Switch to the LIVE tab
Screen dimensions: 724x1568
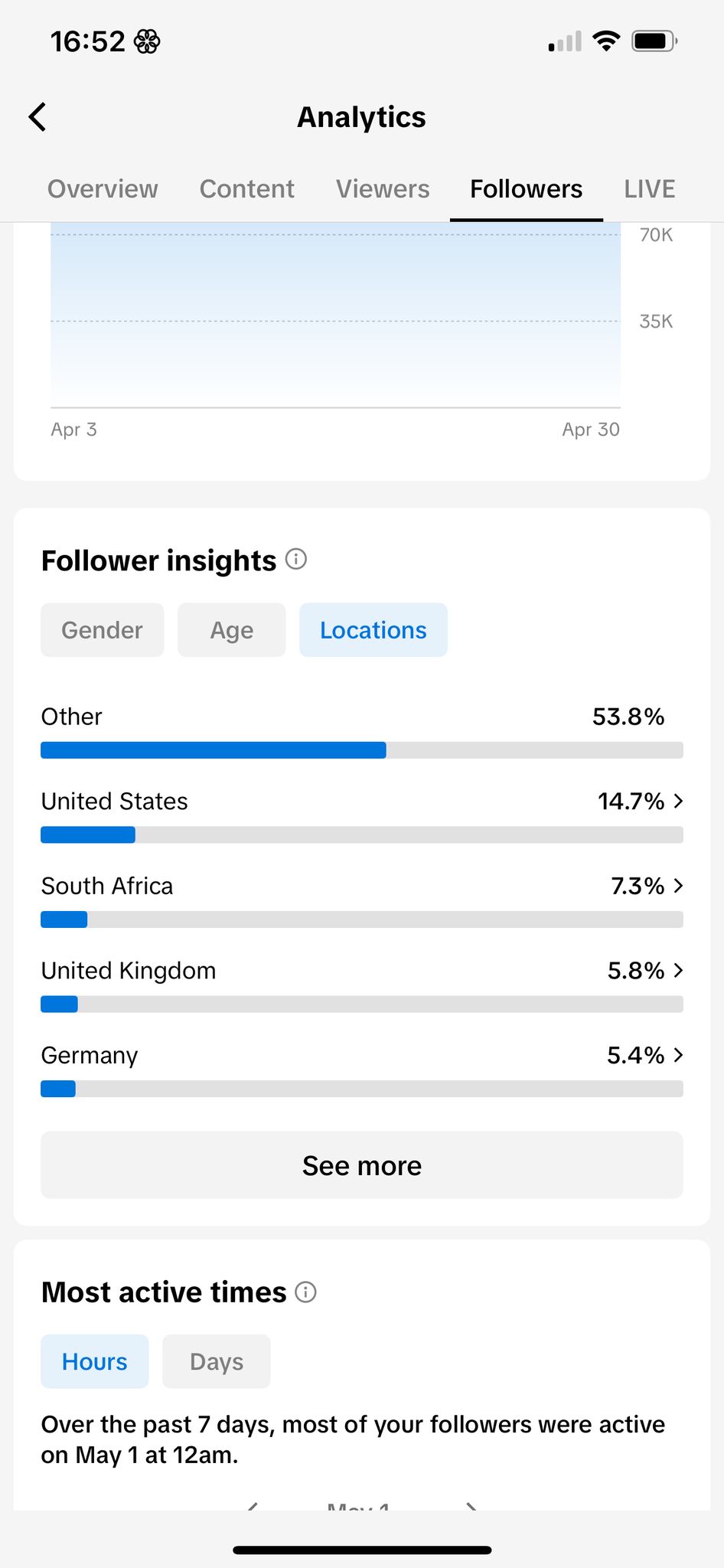(x=649, y=189)
